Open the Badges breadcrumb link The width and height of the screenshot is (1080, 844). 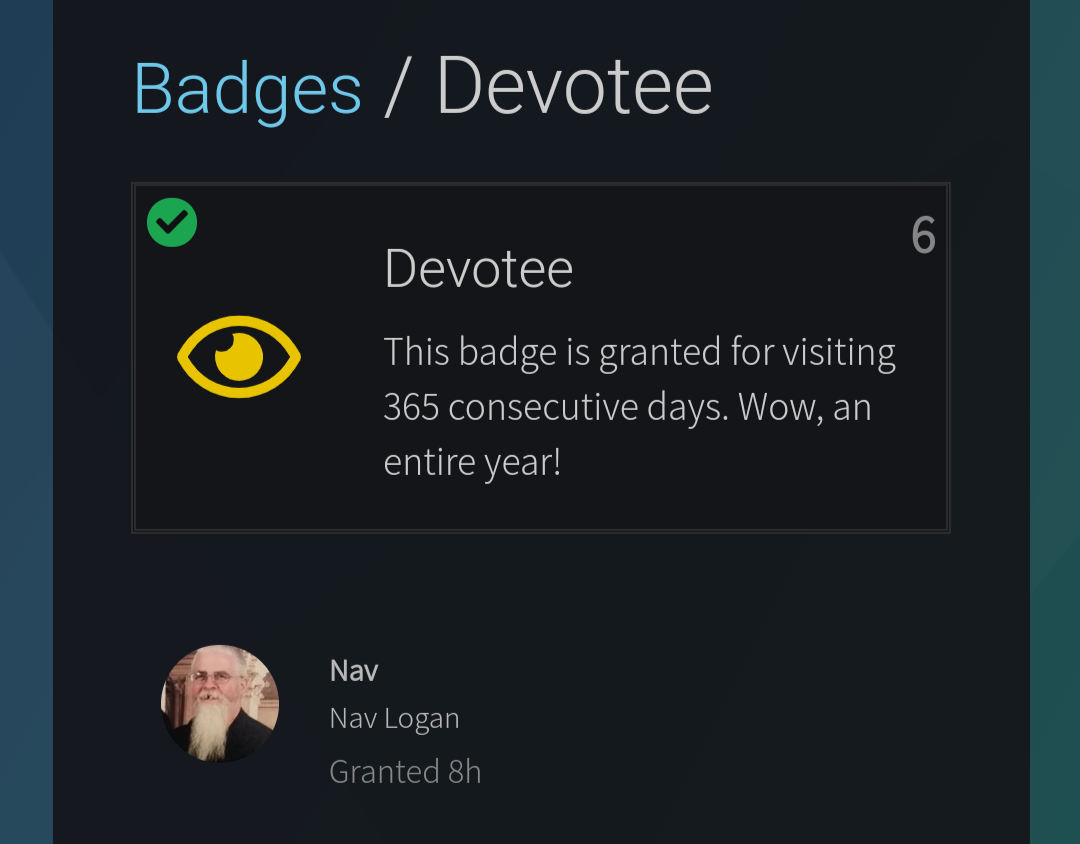pyautogui.click(x=247, y=88)
